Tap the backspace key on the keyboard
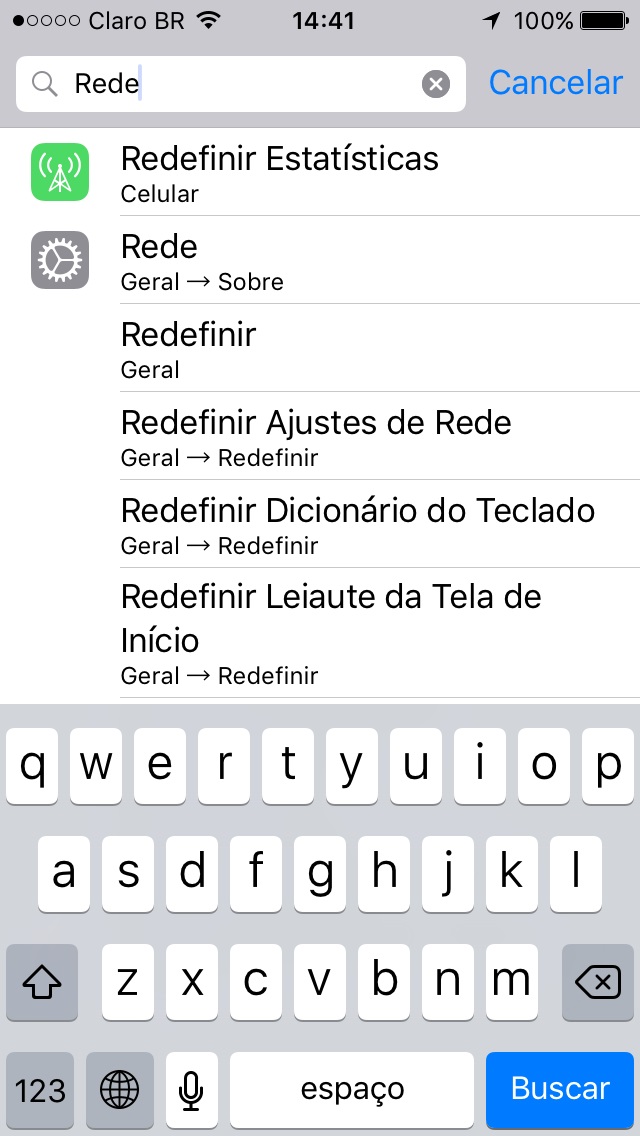 [x=598, y=982]
